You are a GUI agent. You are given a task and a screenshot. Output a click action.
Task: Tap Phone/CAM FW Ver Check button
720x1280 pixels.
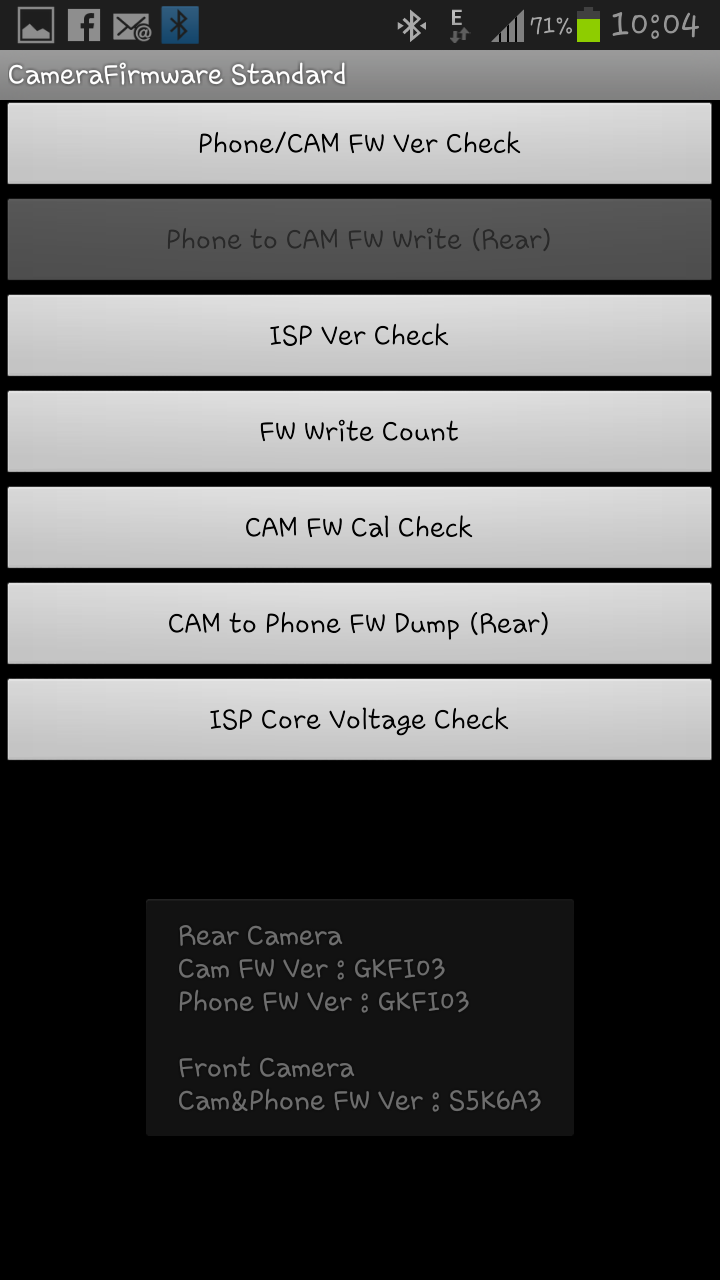(x=360, y=143)
